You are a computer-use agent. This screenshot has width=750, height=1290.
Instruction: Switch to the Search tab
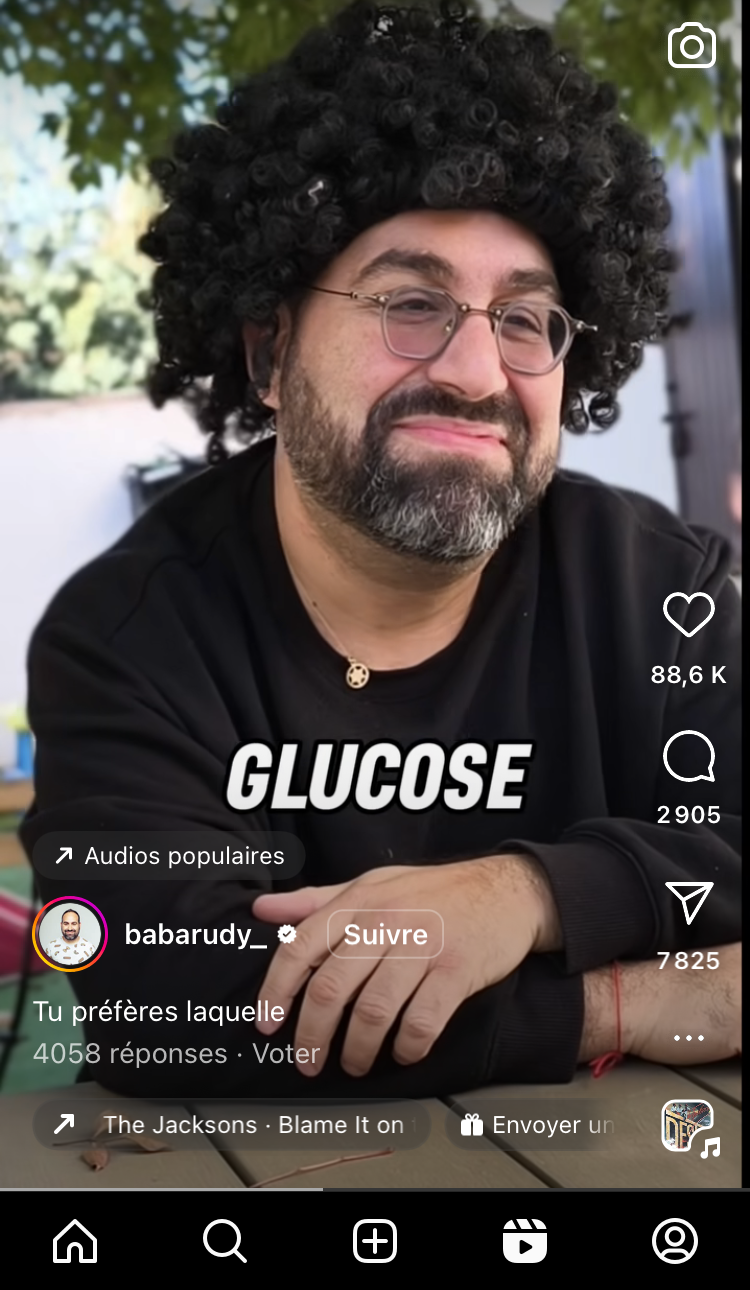224,1242
